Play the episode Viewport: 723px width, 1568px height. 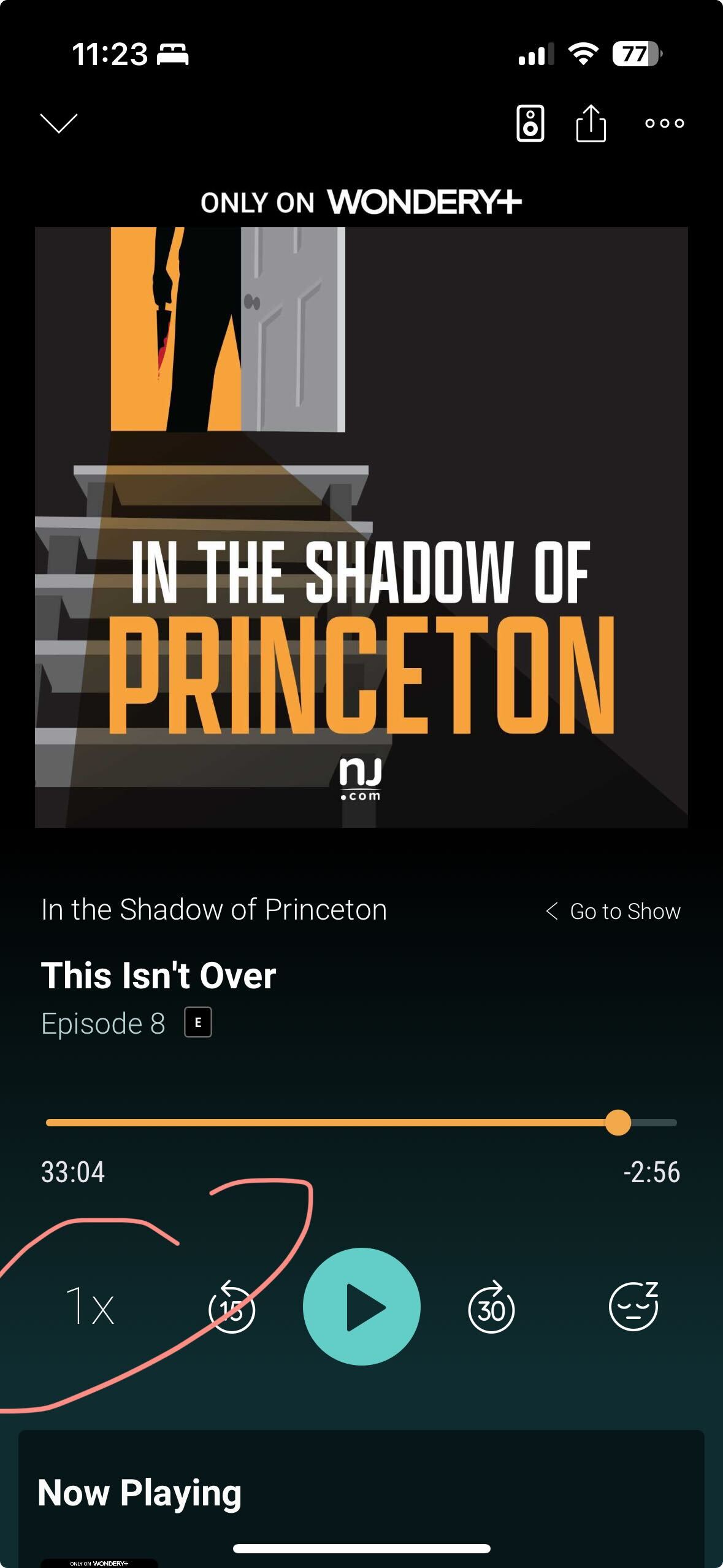(362, 1307)
